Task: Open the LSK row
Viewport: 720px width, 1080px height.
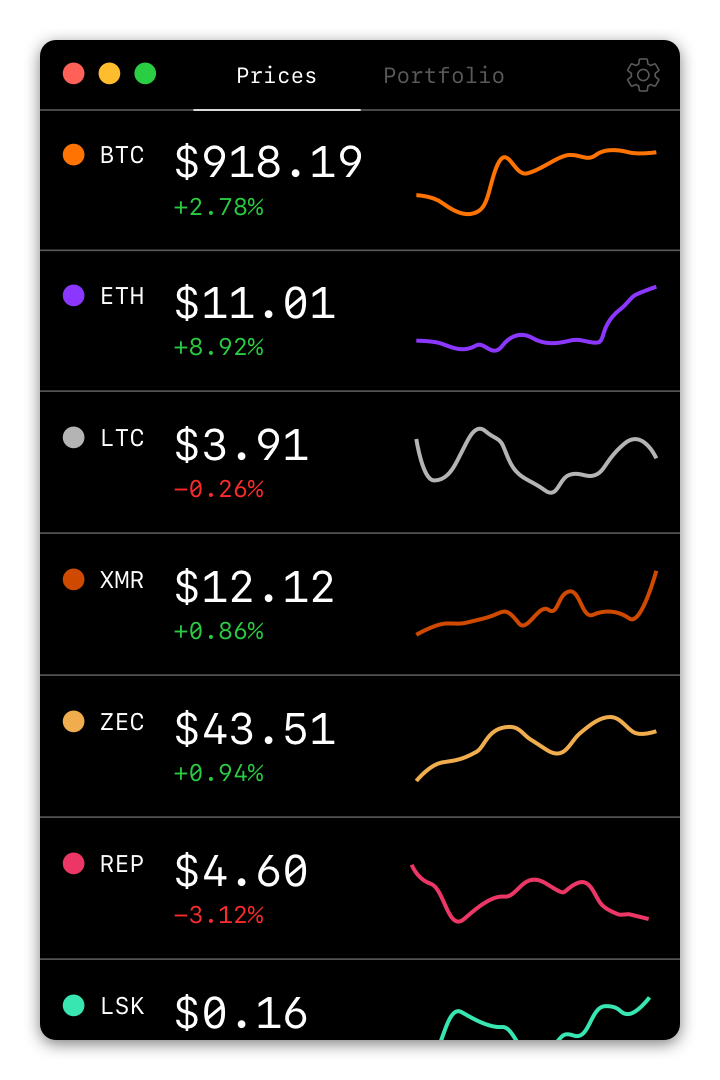Action: [241, 1012]
